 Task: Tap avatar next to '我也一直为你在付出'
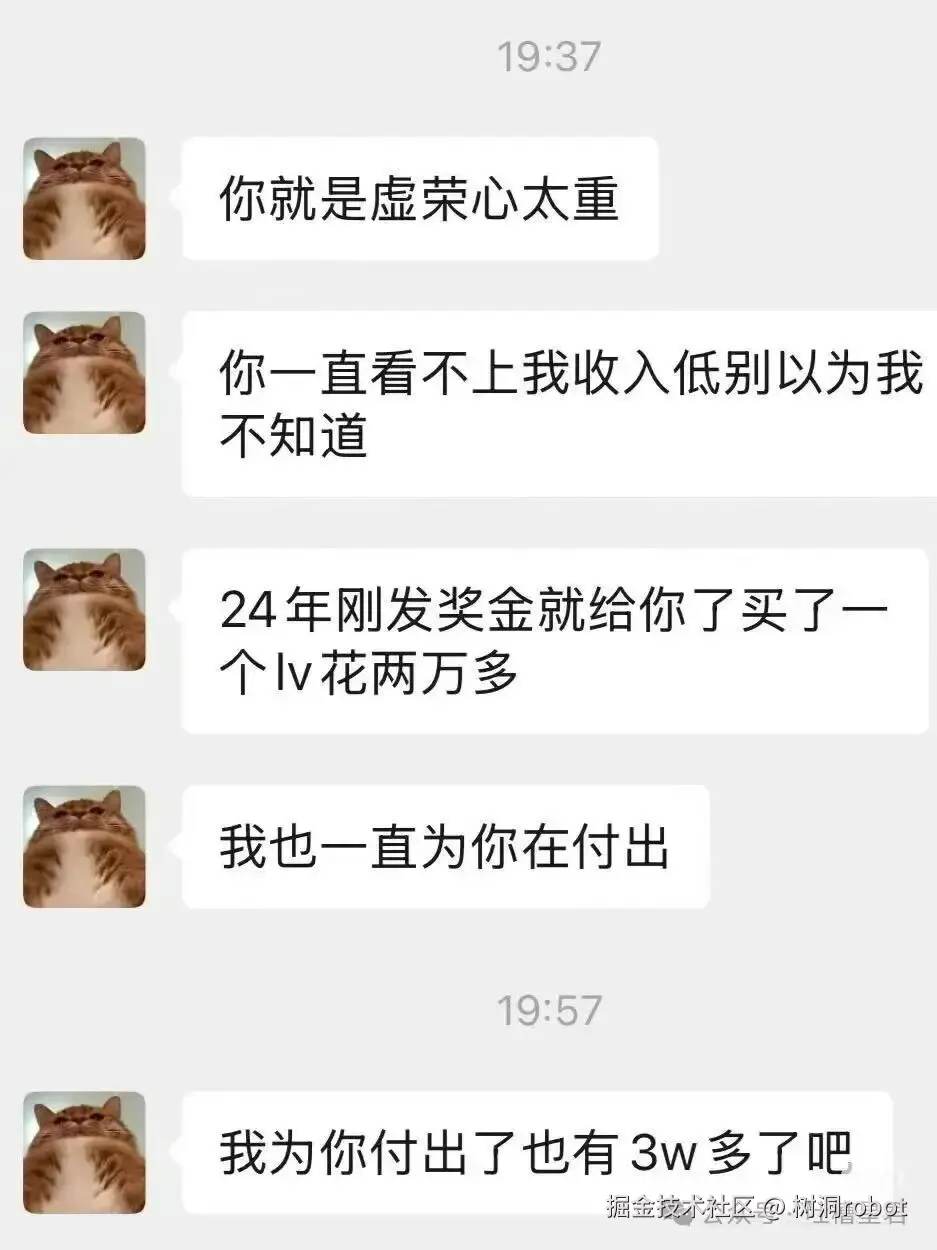(84, 847)
